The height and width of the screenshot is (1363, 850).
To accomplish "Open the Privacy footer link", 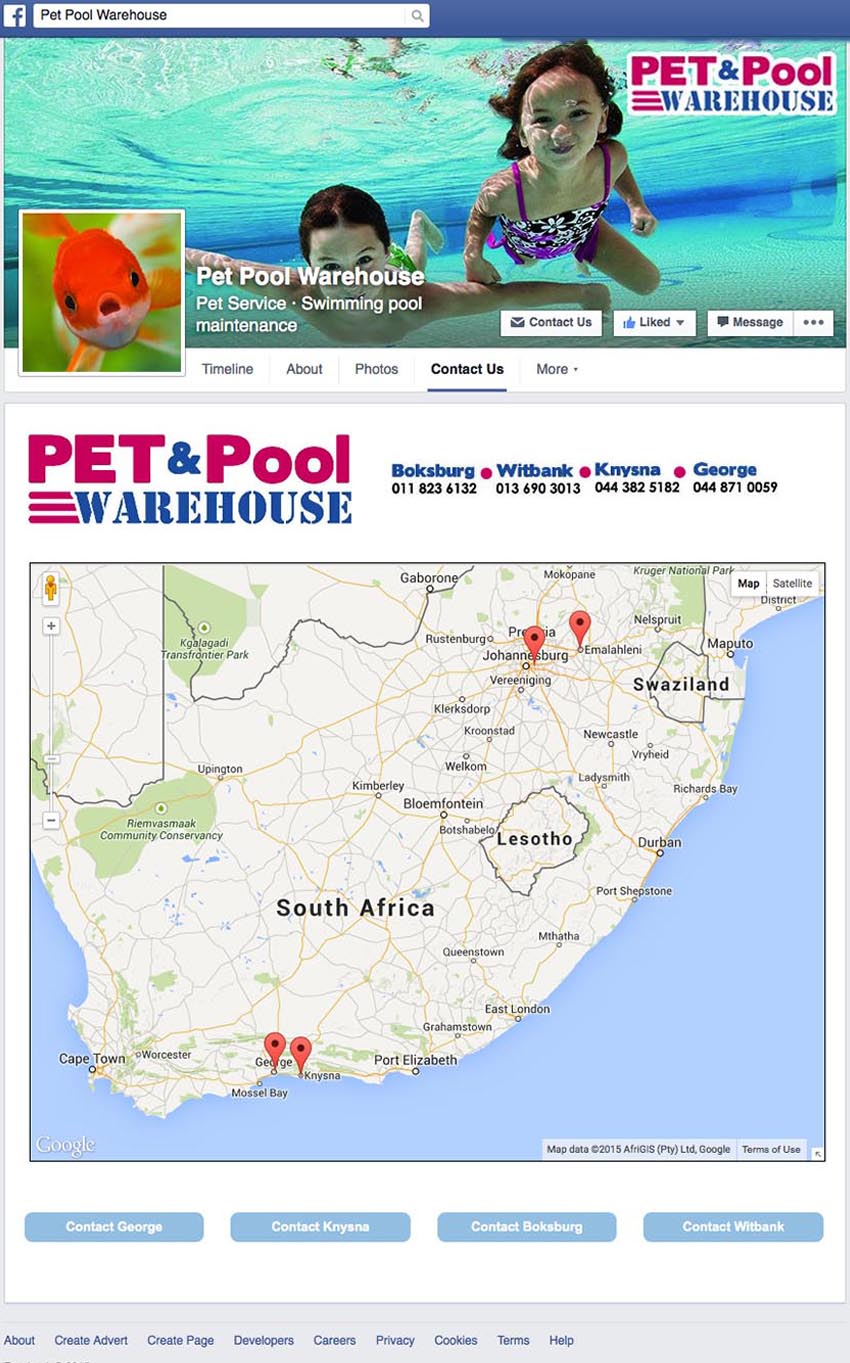I will [x=395, y=1340].
